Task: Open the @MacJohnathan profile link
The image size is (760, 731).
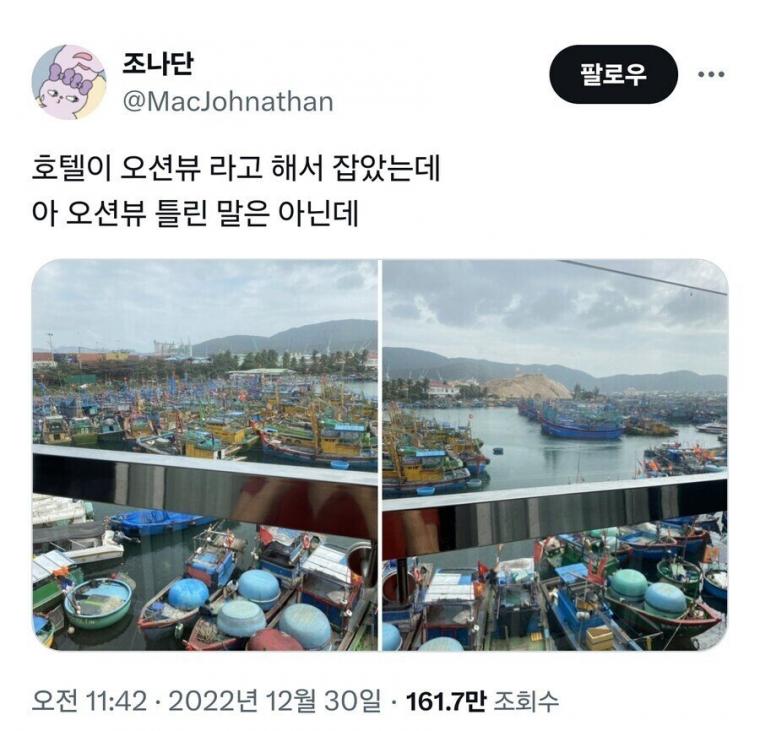Action: [x=227, y=101]
